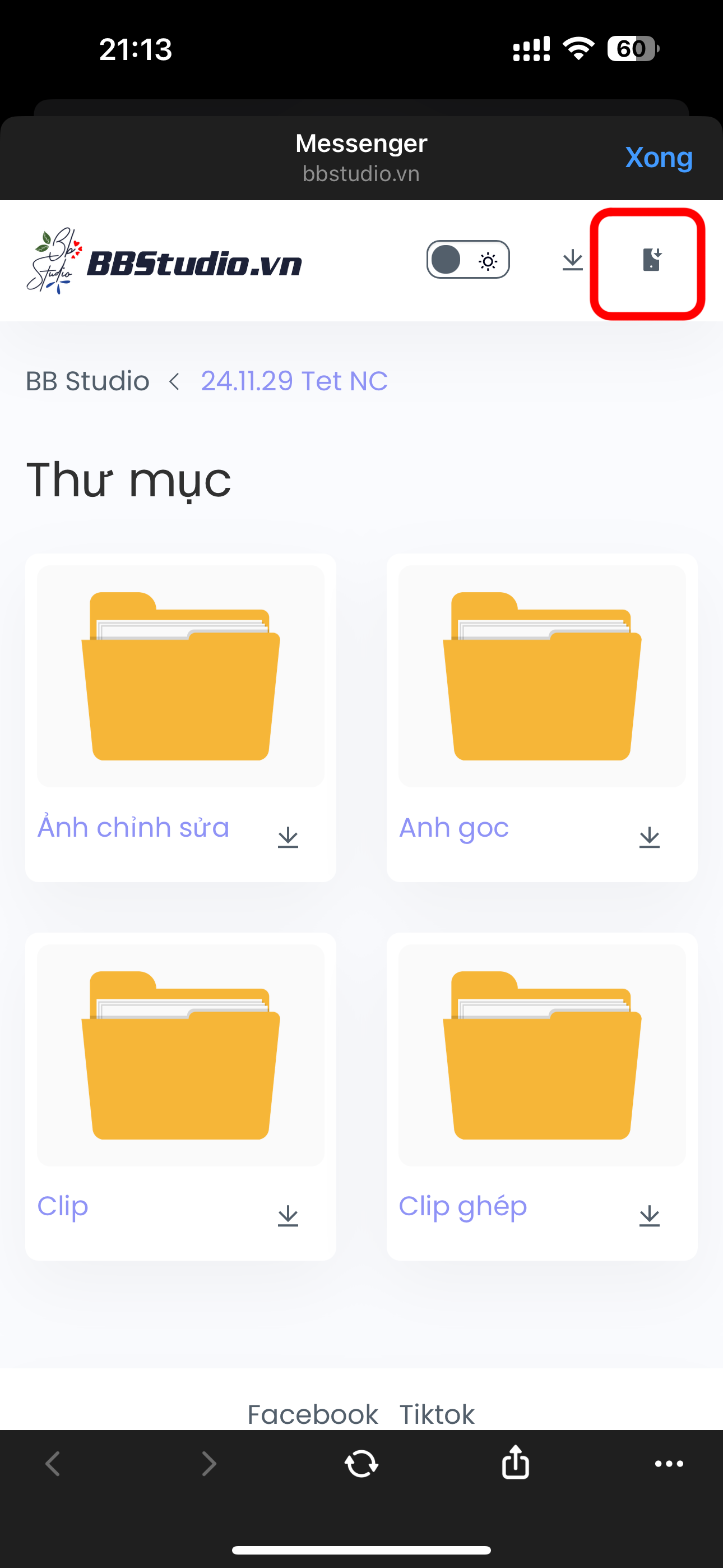The height and width of the screenshot is (1568, 723).
Task: Download the Clip ghép folder
Action: tap(650, 1216)
